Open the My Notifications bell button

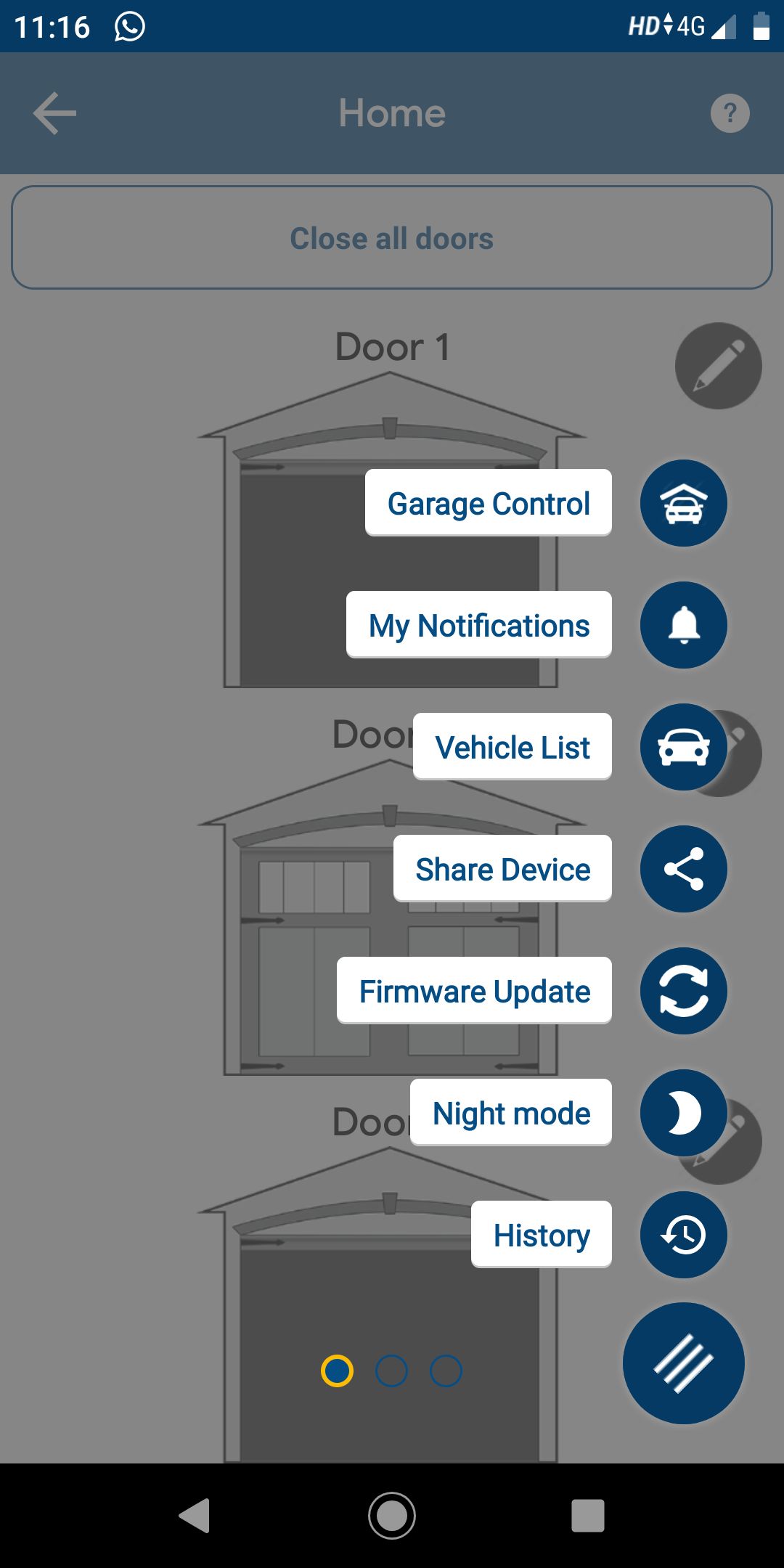683,625
